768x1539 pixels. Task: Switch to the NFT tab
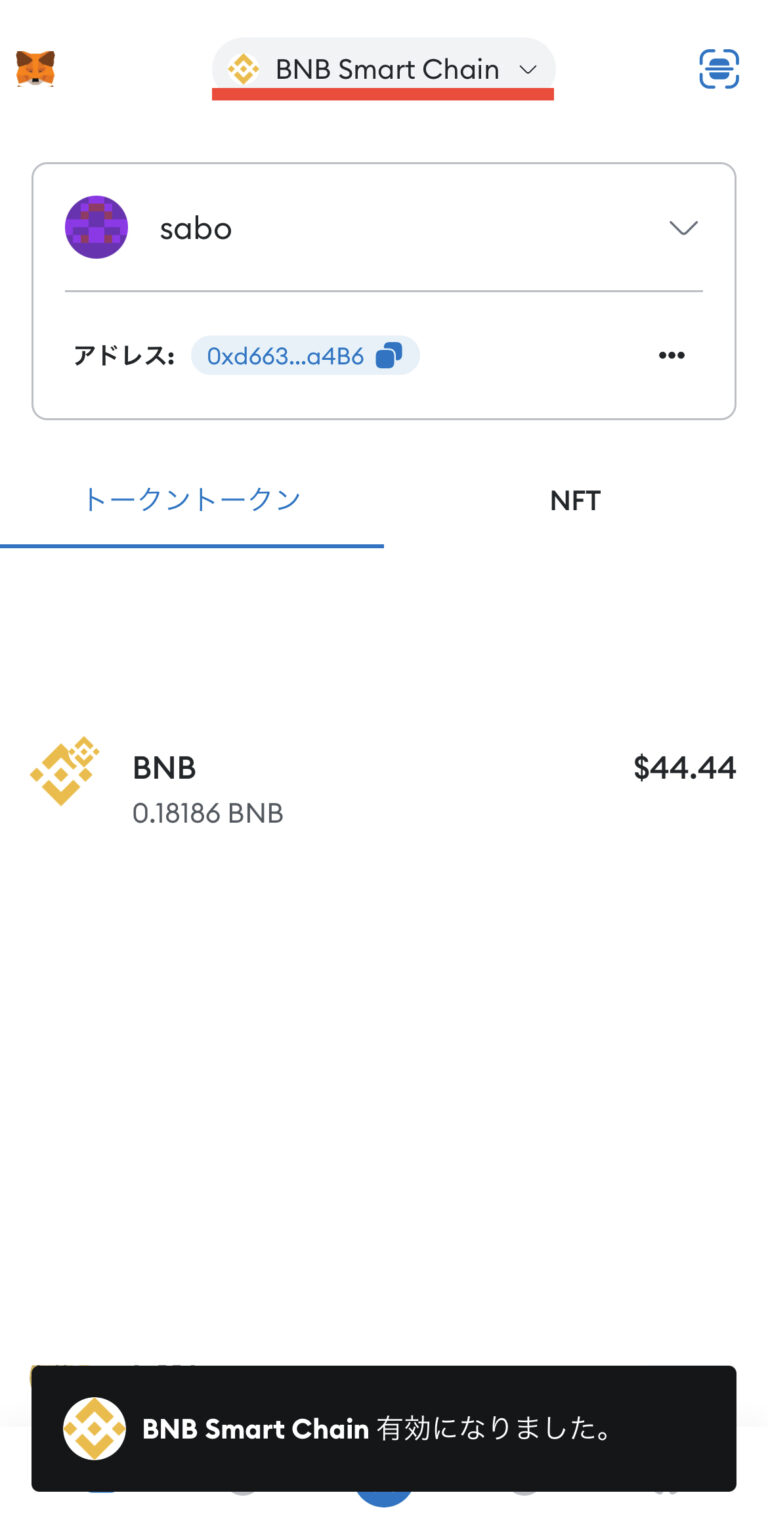click(x=575, y=500)
